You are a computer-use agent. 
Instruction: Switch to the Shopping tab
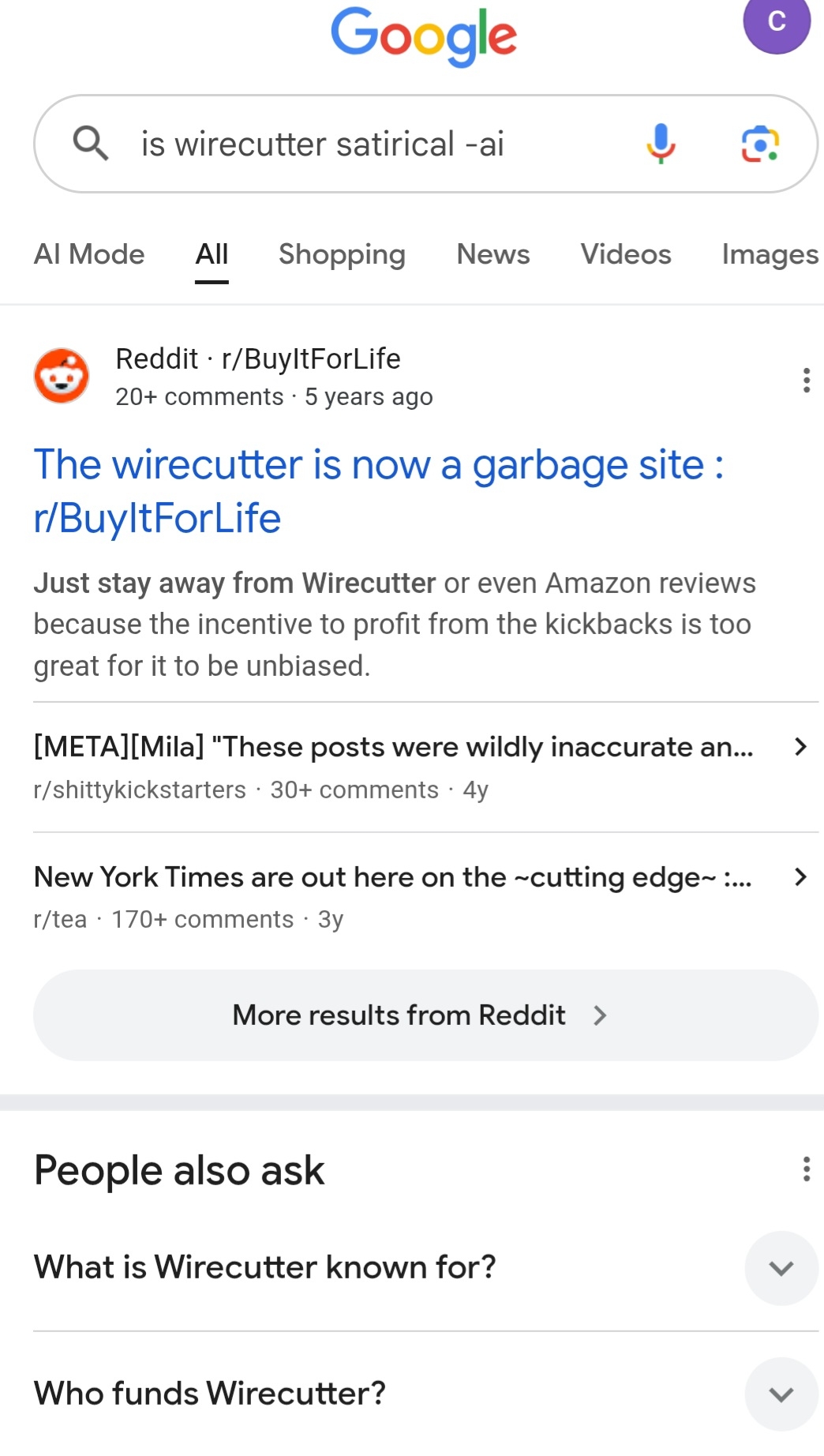[342, 254]
